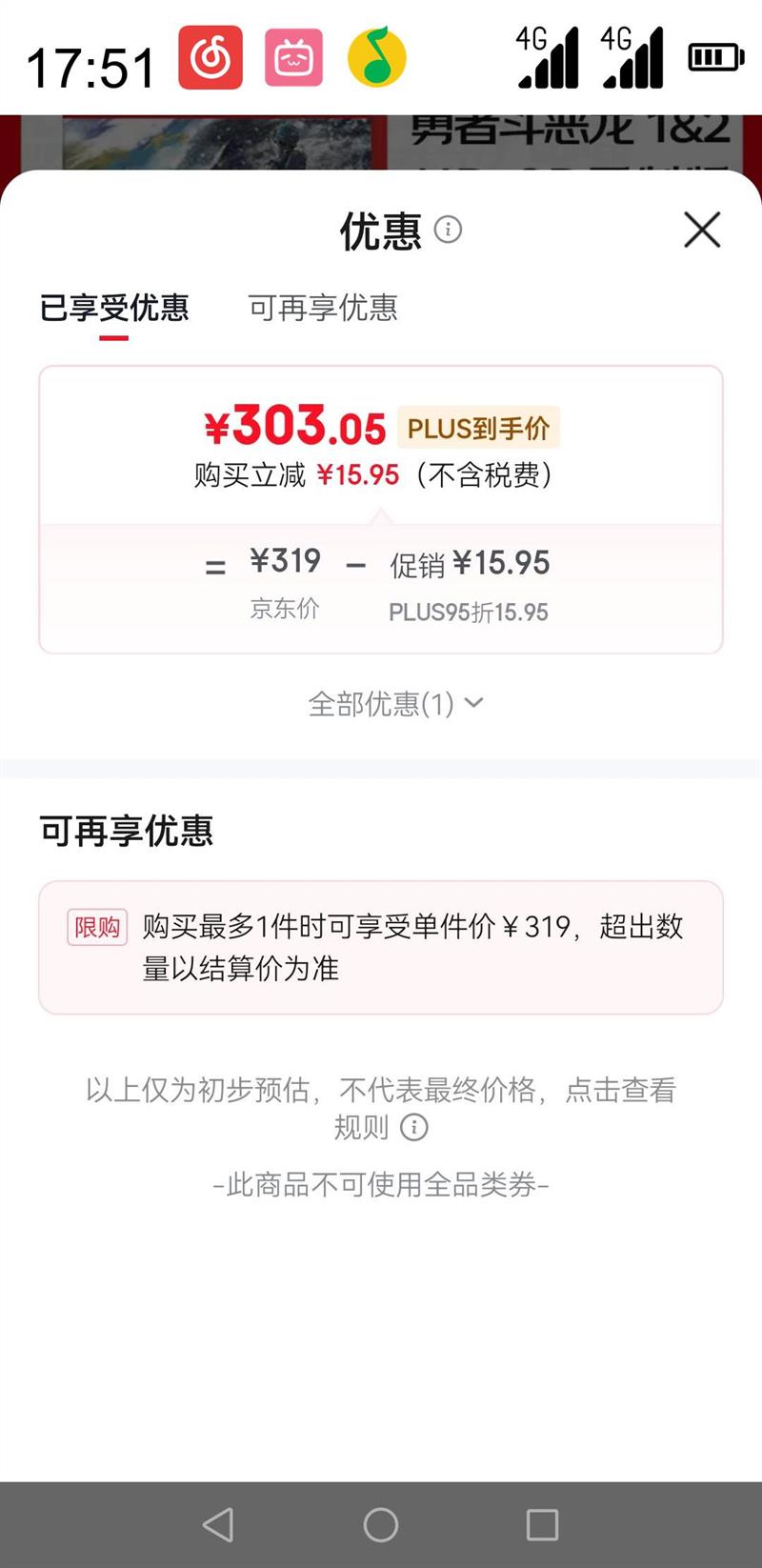
Task: Tap the ¥303.05 price display
Action: tap(295, 428)
